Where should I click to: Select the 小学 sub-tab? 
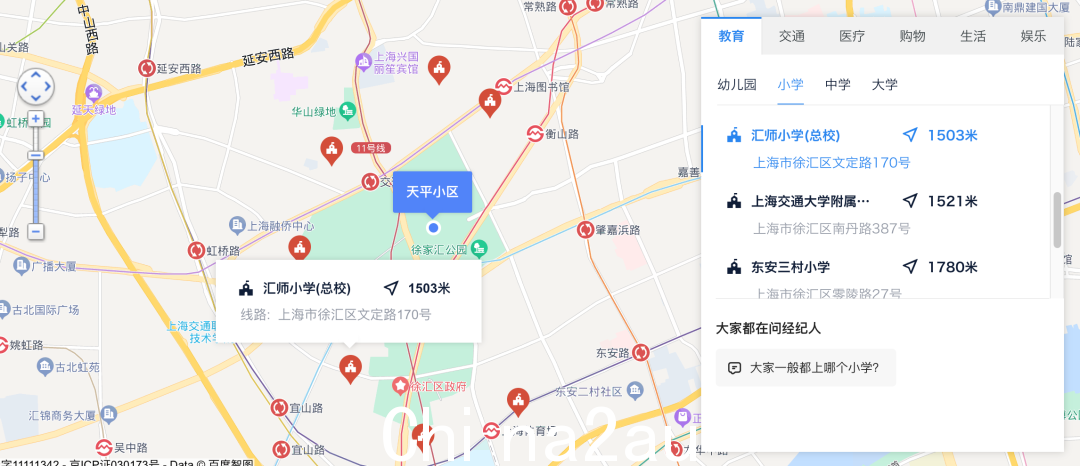tap(790, 85)
